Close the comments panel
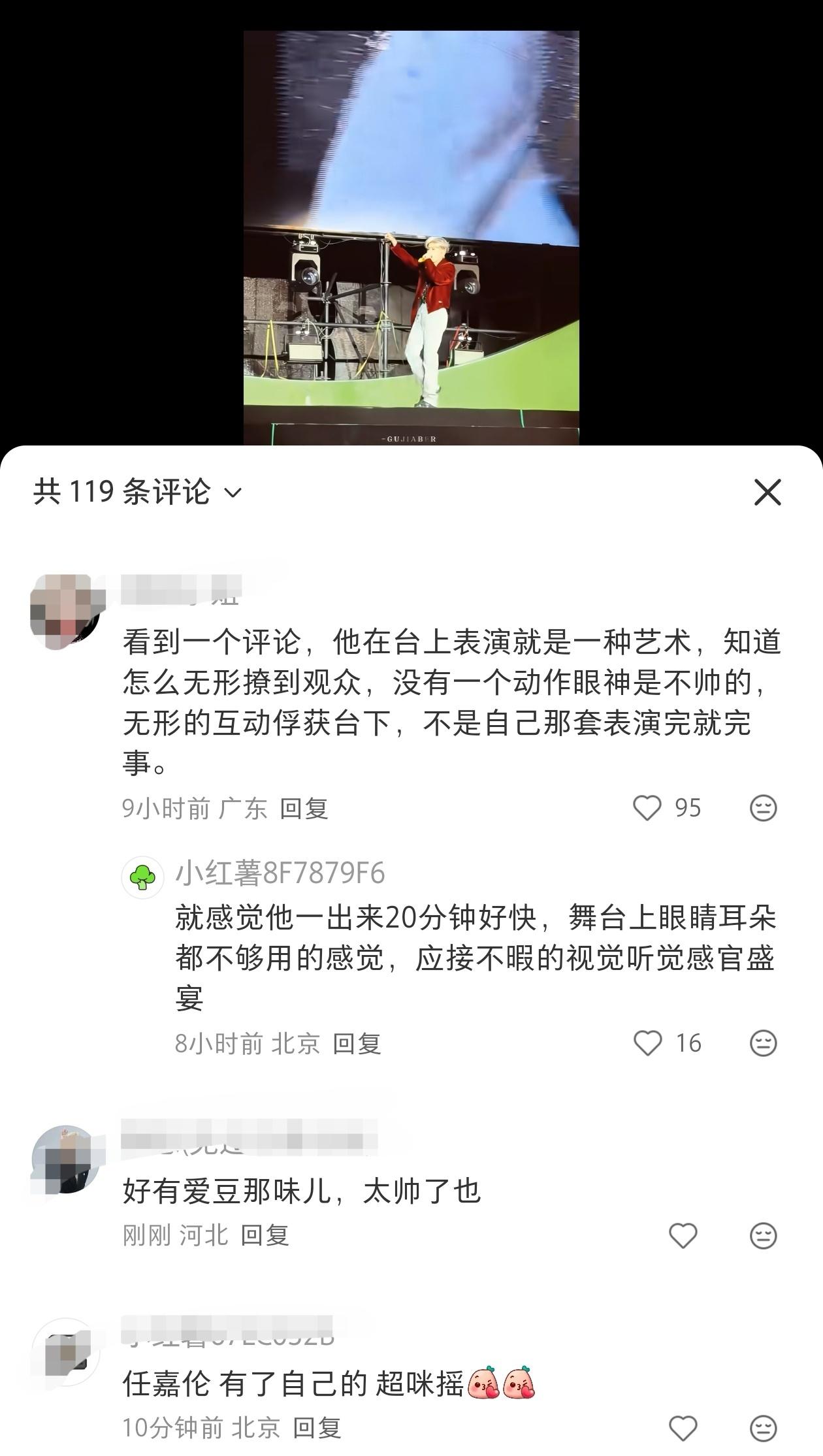The height and width of the screenshot is (1456, 823). pyautogui.click(x=767, y=492)
